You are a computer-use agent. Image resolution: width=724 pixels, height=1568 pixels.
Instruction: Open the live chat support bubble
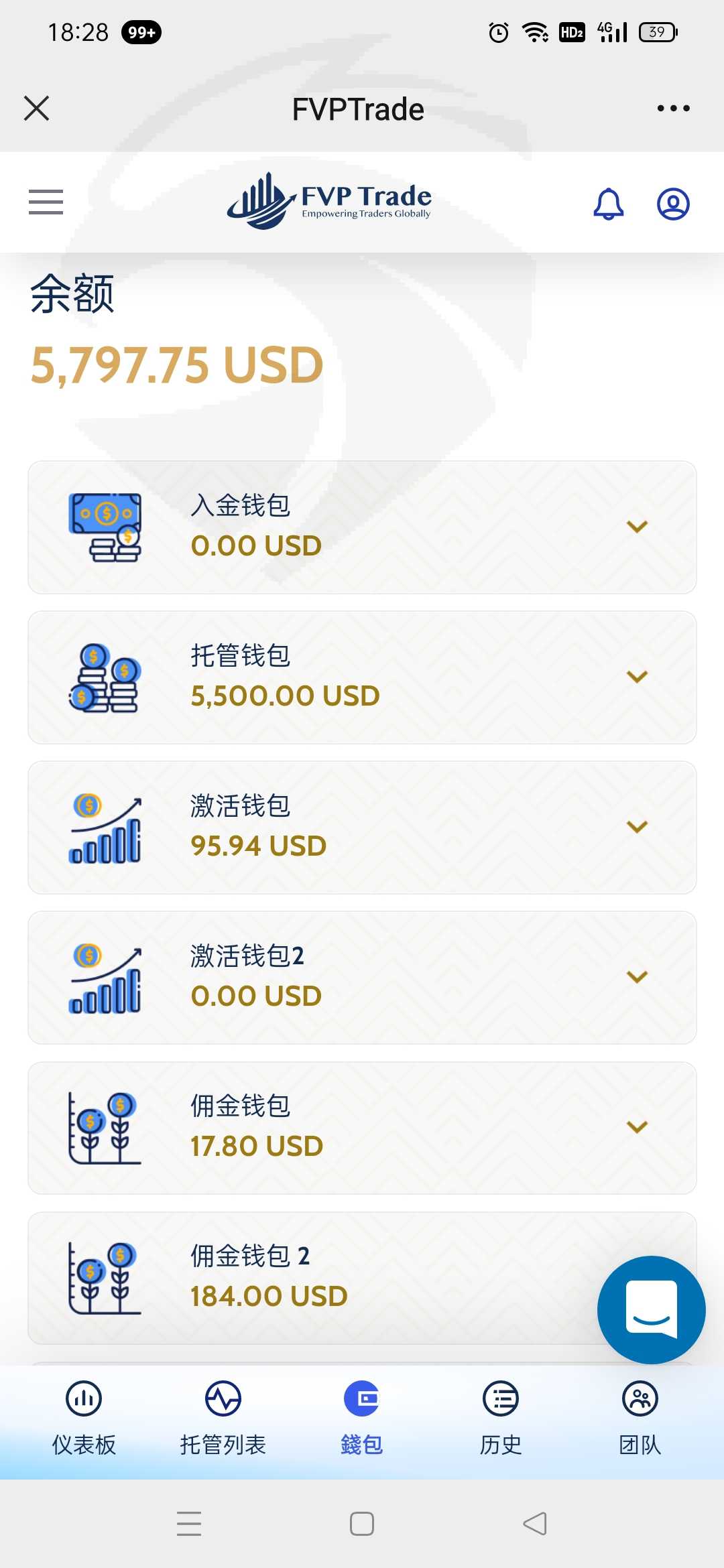[x=651, y=1310]
